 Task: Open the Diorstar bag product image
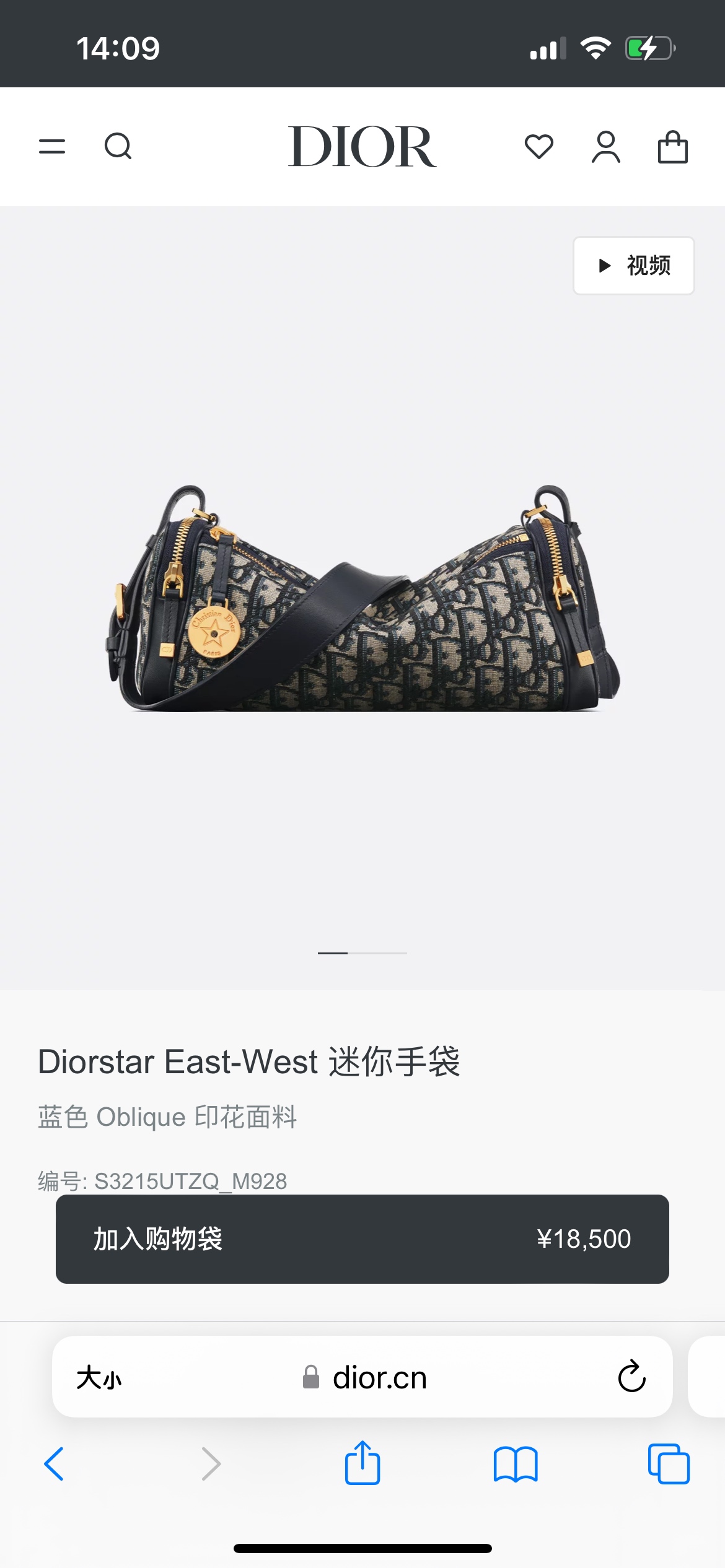[x=362, y=598]
